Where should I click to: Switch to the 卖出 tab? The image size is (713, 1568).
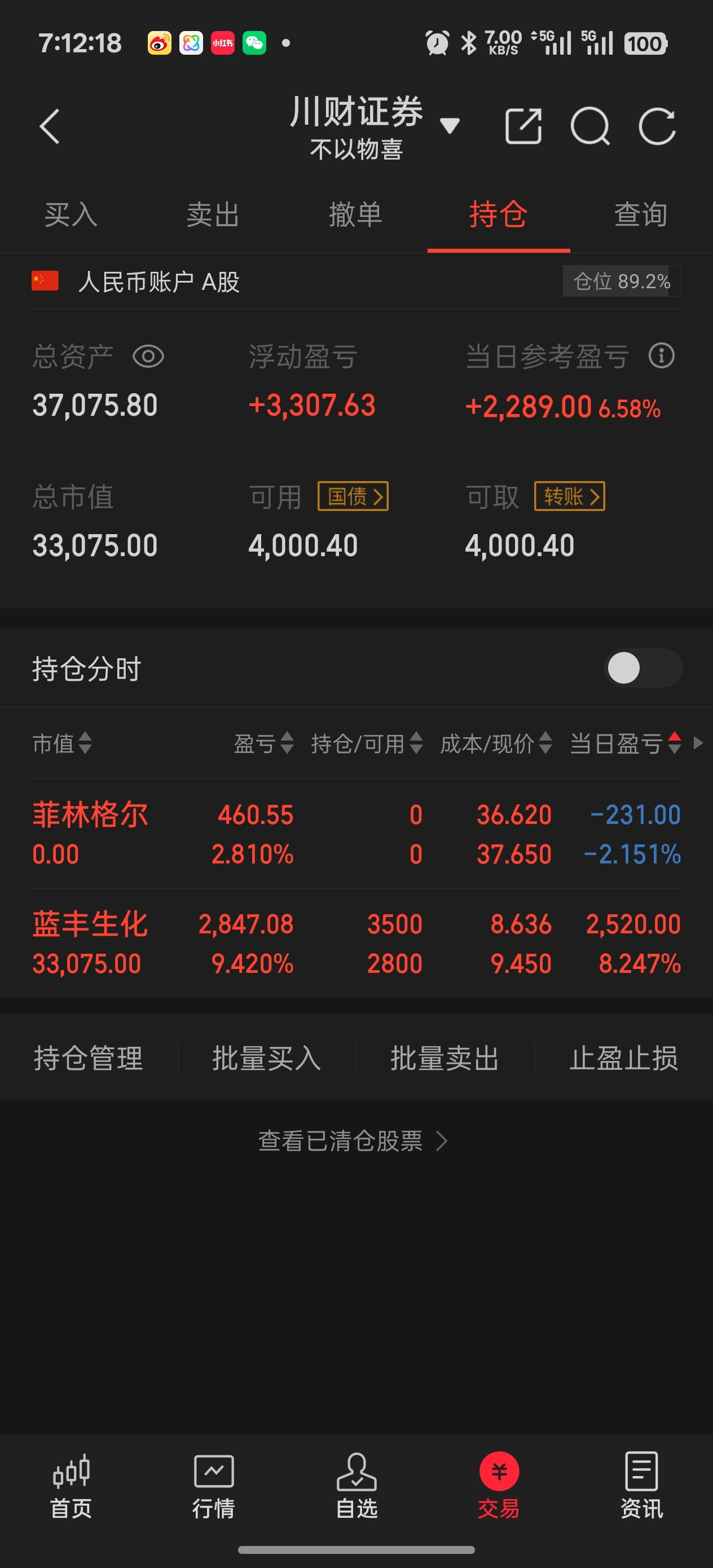click(213, 215)
